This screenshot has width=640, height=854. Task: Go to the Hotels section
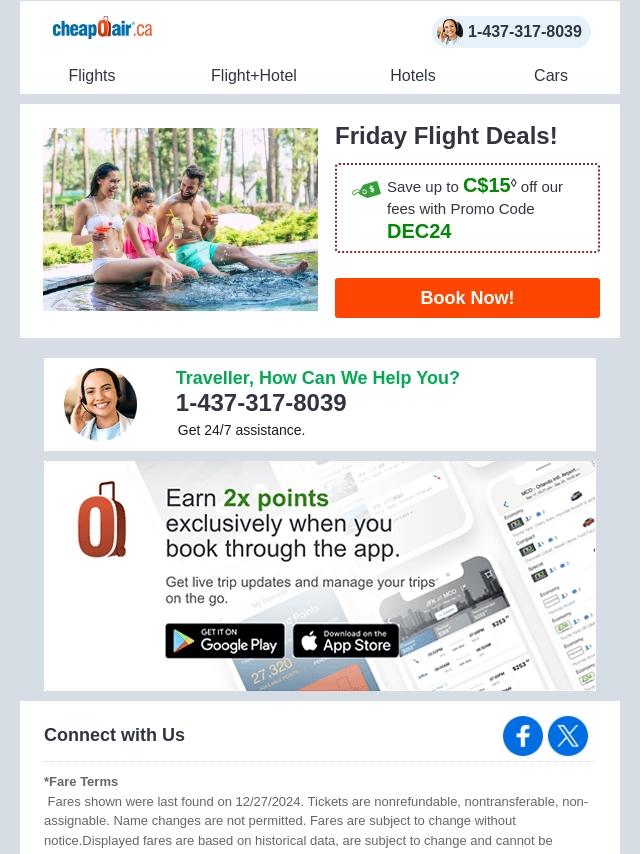(412, 76)
